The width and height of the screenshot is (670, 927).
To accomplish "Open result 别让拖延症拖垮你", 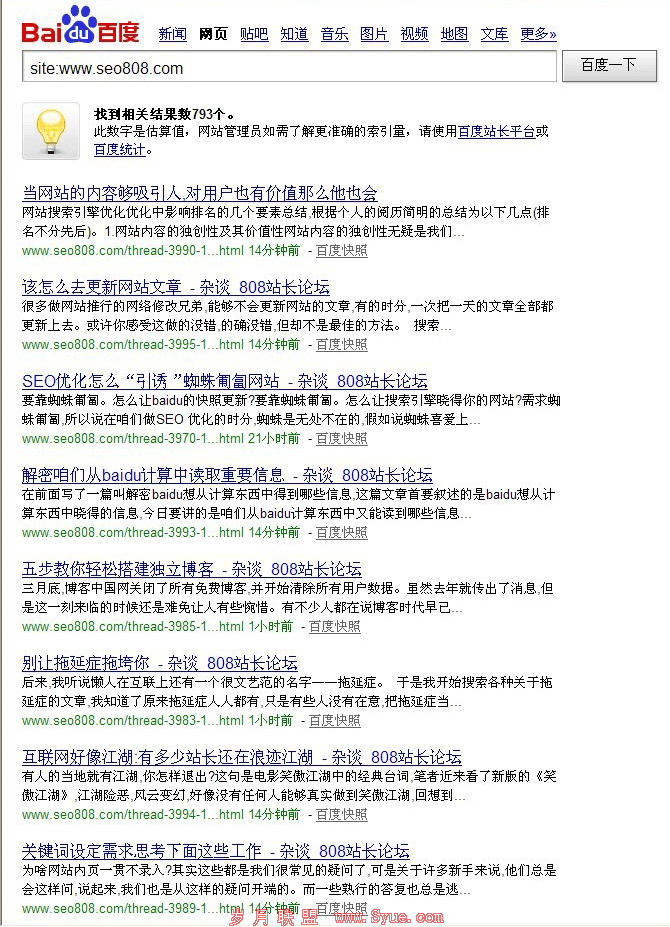I will click(x=159, y=663).
